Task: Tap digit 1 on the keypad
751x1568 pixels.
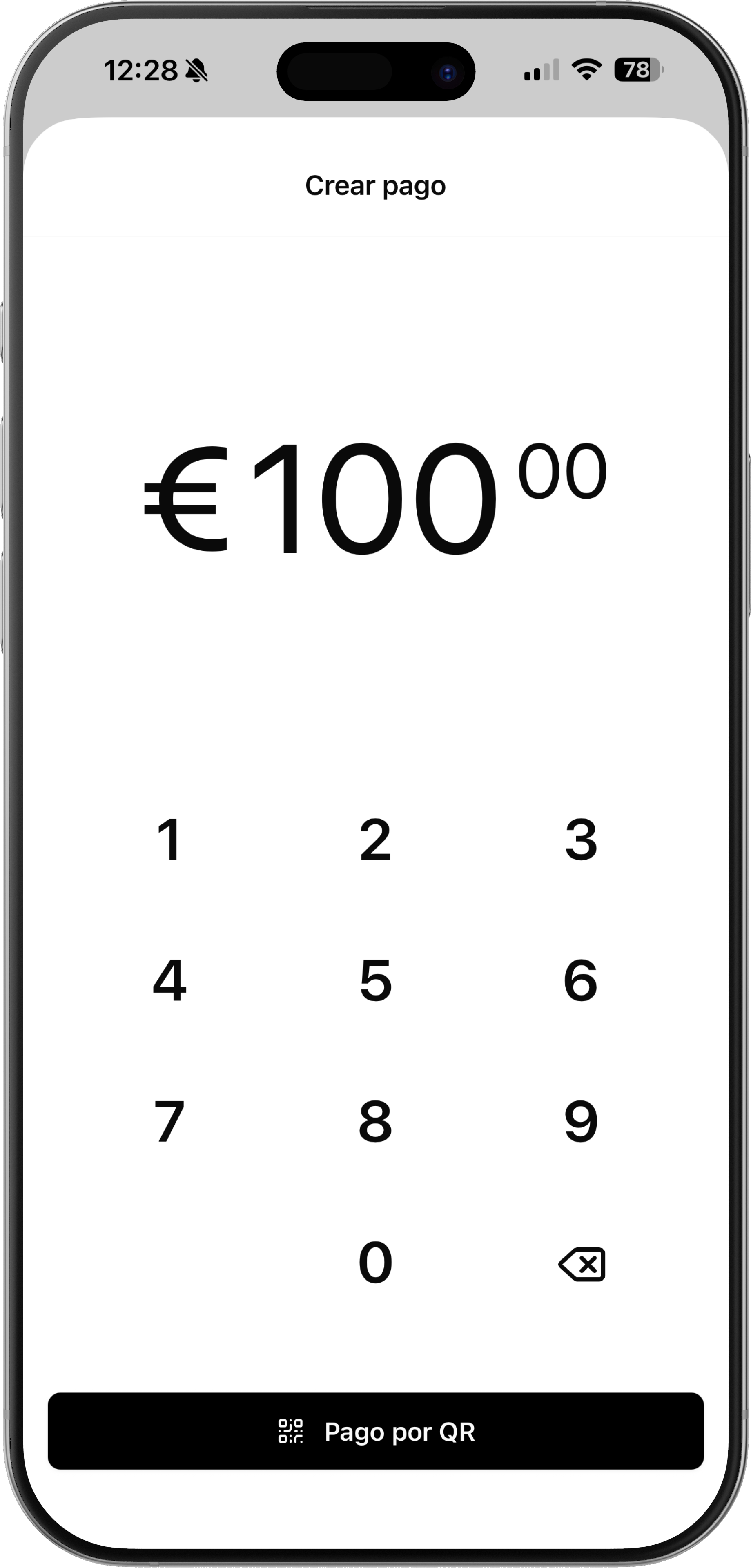Action: point(169,841)
